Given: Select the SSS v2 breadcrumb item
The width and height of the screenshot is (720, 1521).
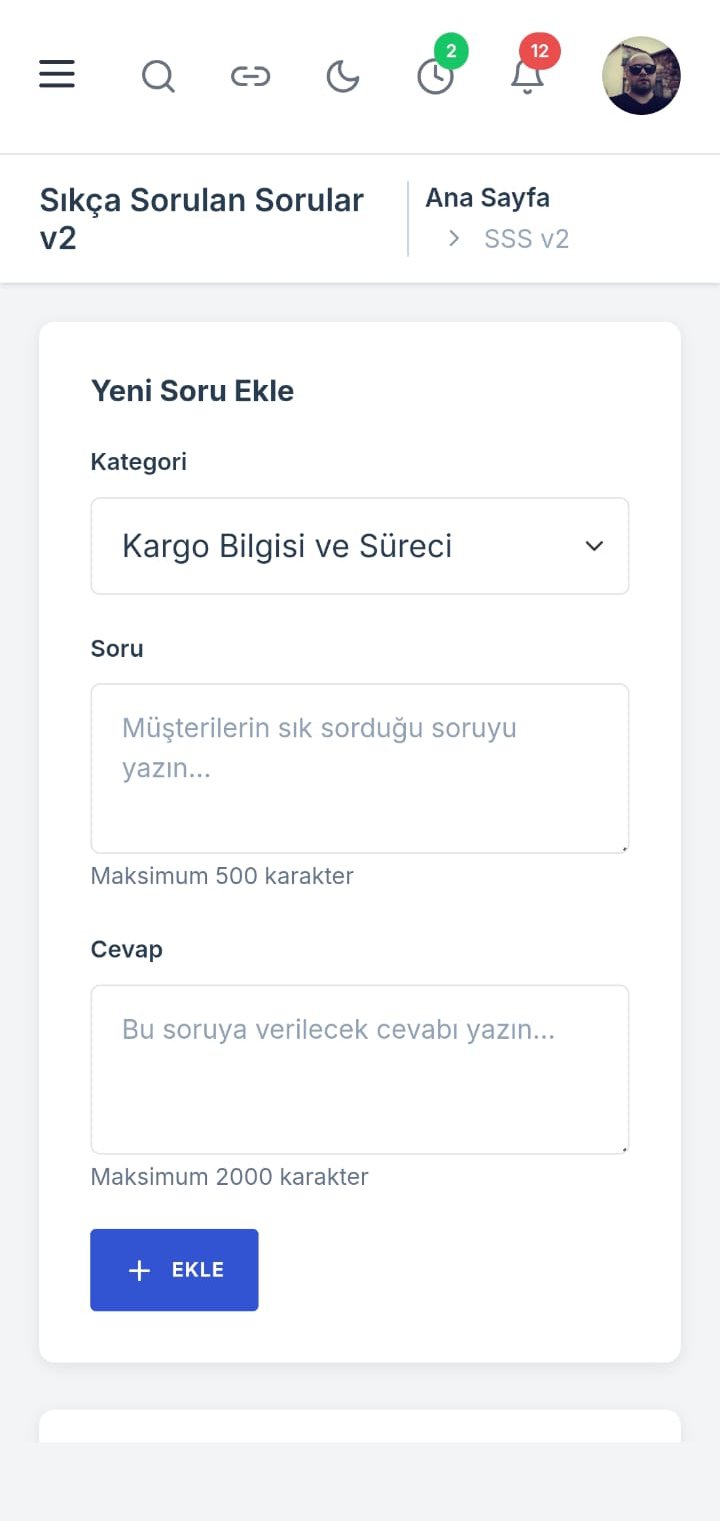Looking at the screenshot, I should click(x=527, y=238).
